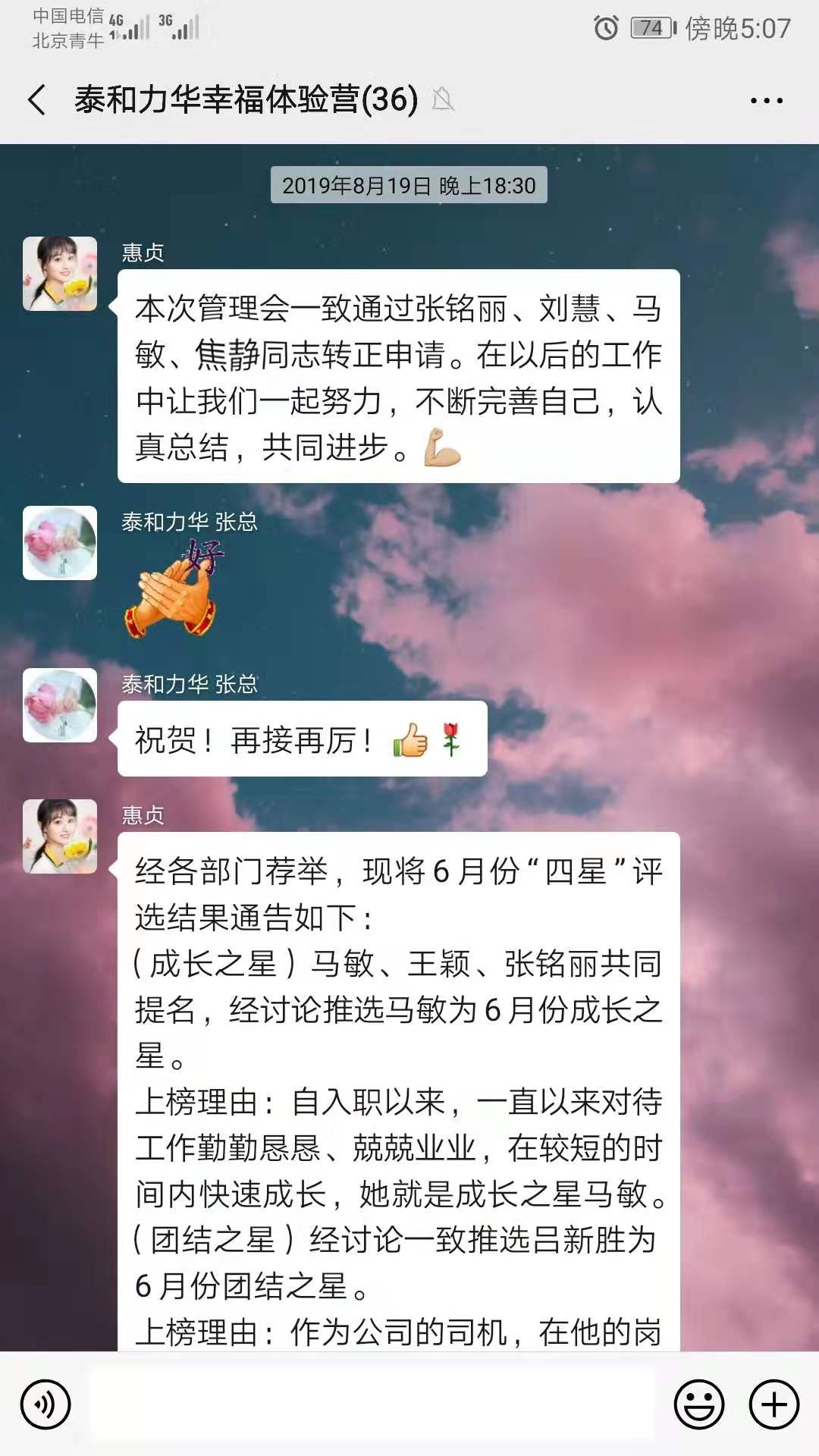Tap the message text field

(372, 1403)
